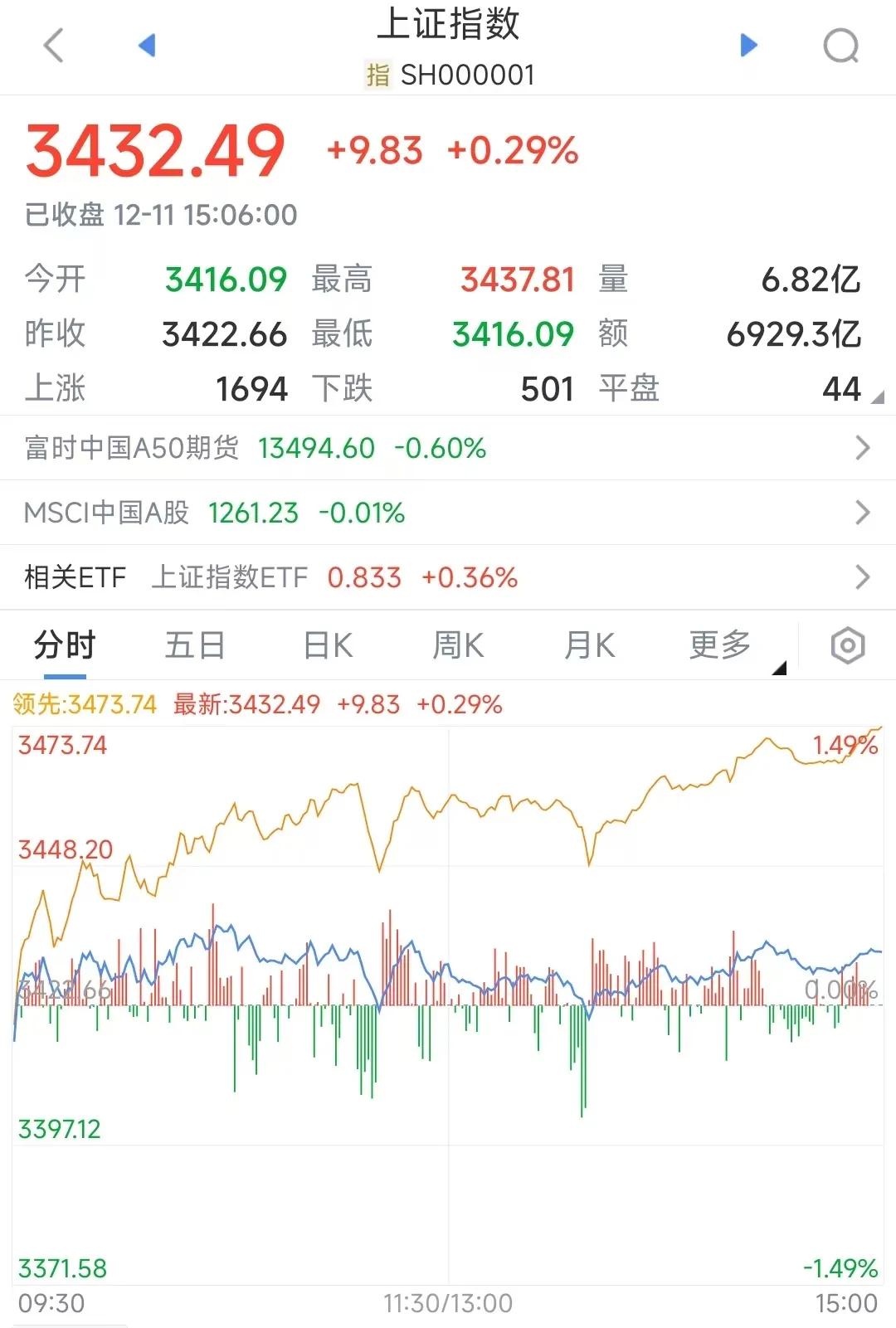
Task: Open the 相关ETF 上证指数ETF row
Action: [448, 577]
